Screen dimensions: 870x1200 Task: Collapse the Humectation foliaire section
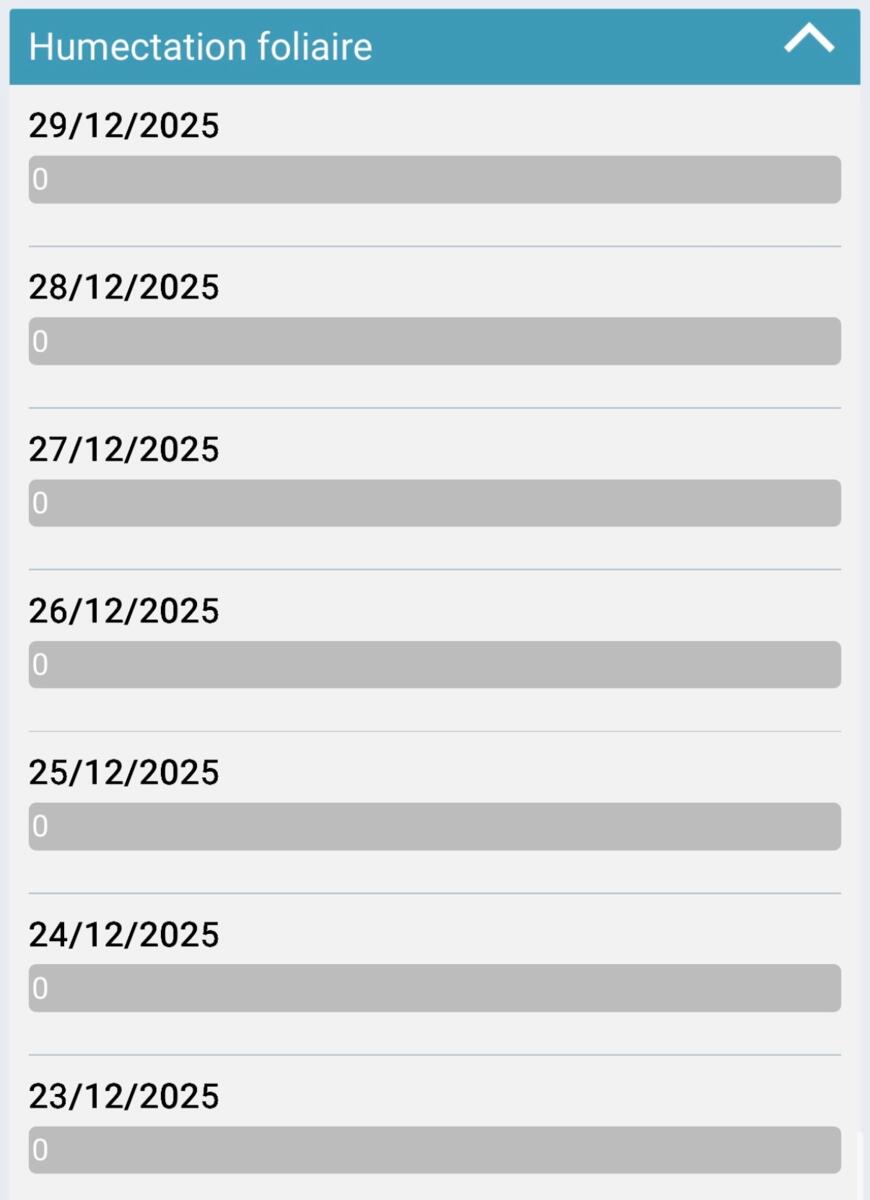point(808,41)
